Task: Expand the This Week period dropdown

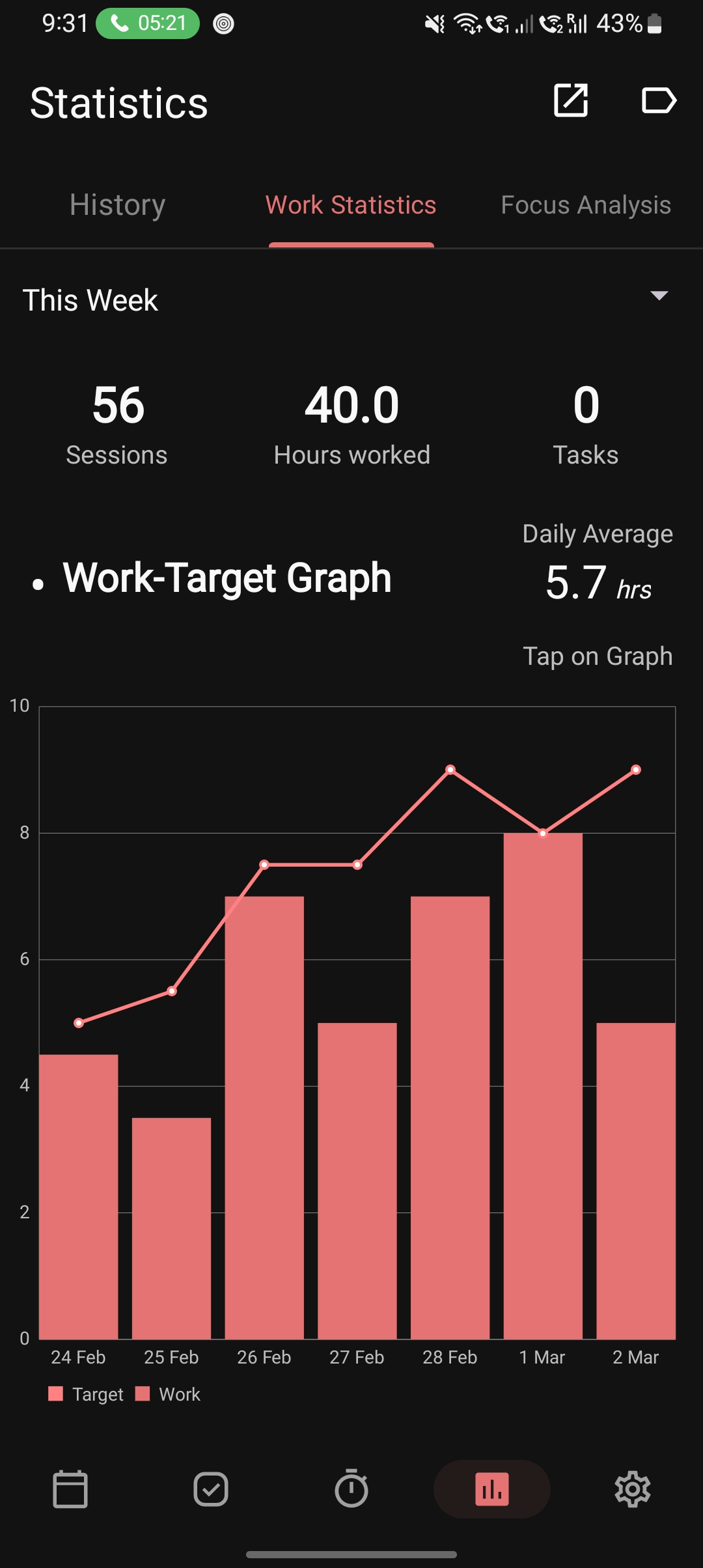Action: (x=659, y=296)
